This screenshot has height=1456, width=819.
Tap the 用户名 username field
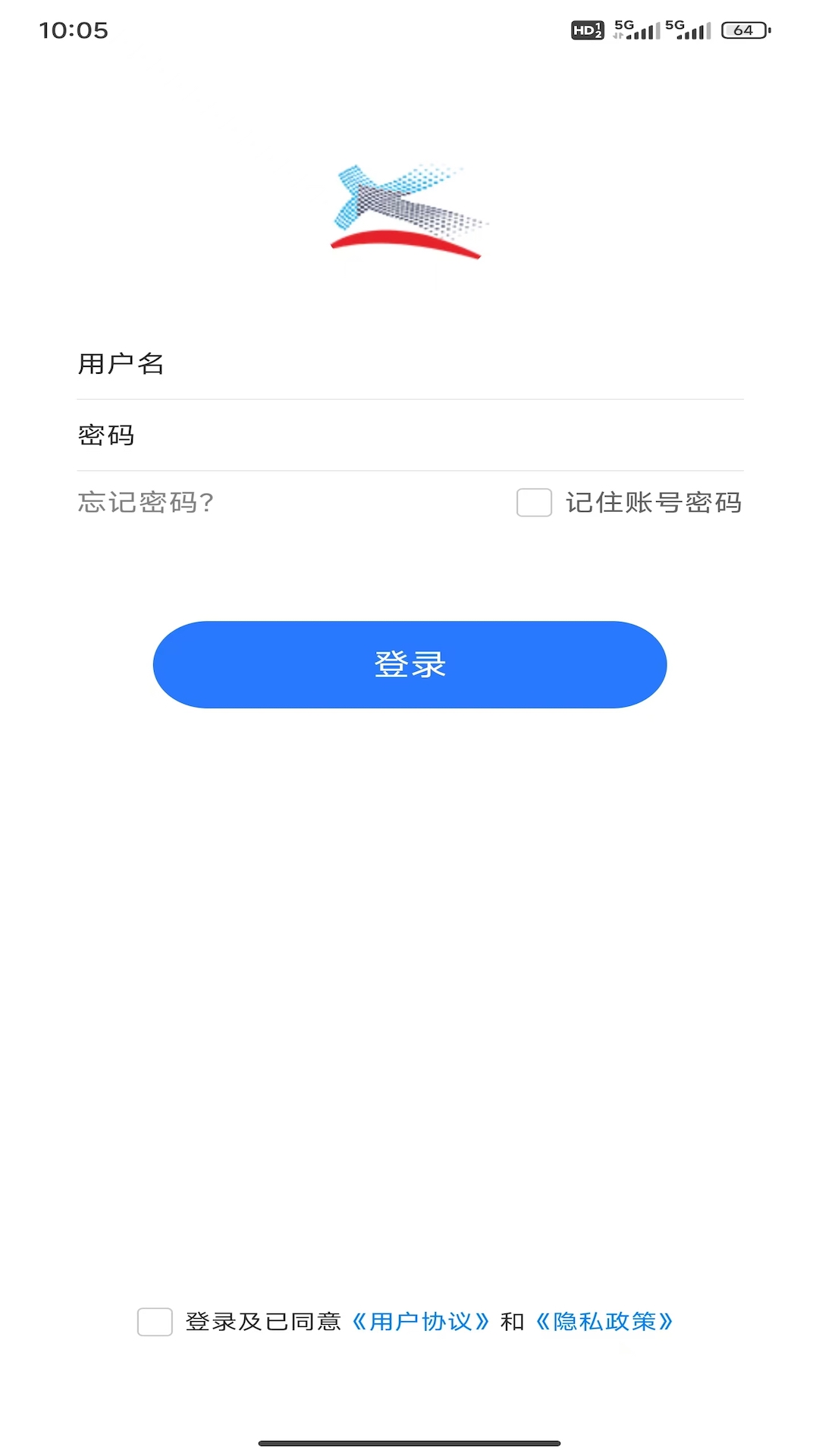pyautogui.click(x=409, y=364)
